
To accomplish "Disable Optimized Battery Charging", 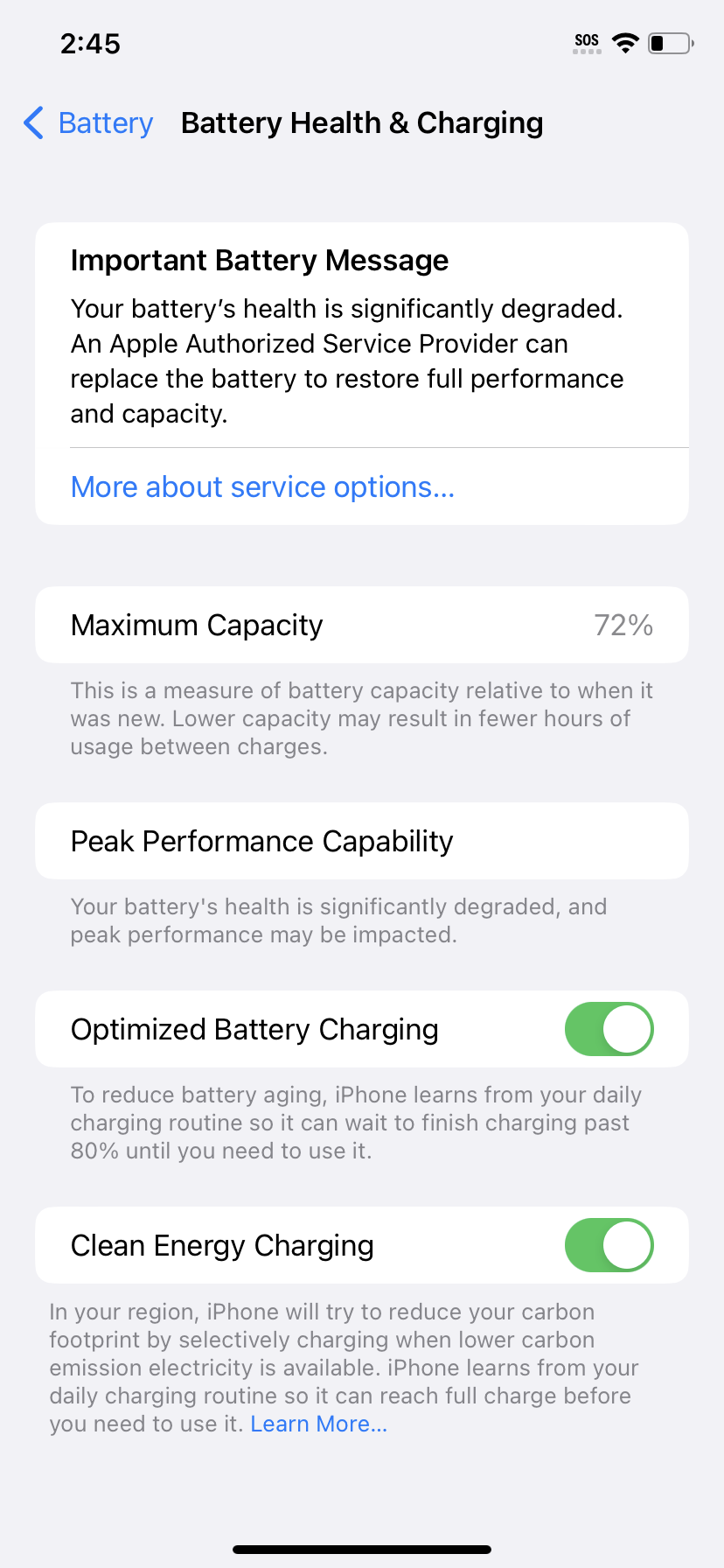I will (x=609, y=1029).
